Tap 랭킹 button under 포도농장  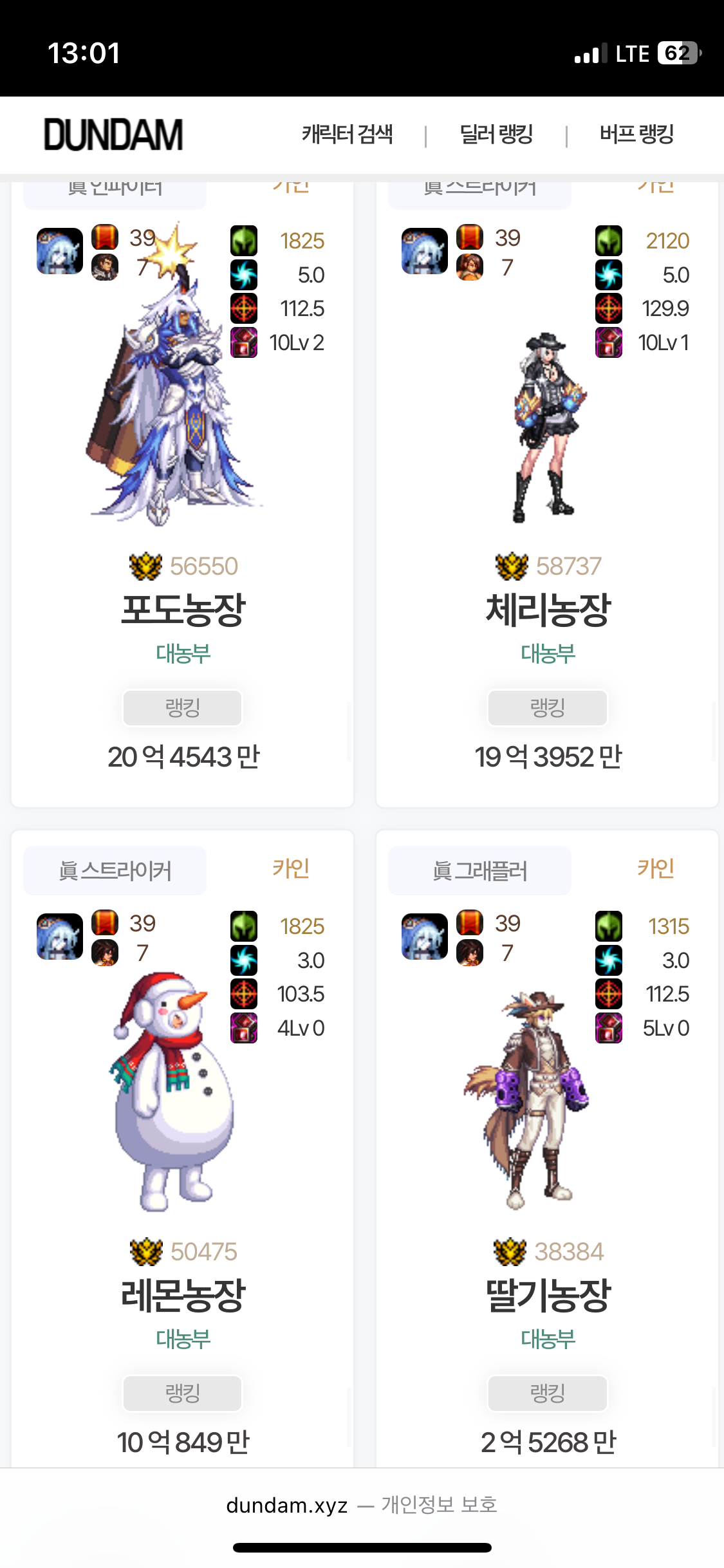tap(183, 708)
